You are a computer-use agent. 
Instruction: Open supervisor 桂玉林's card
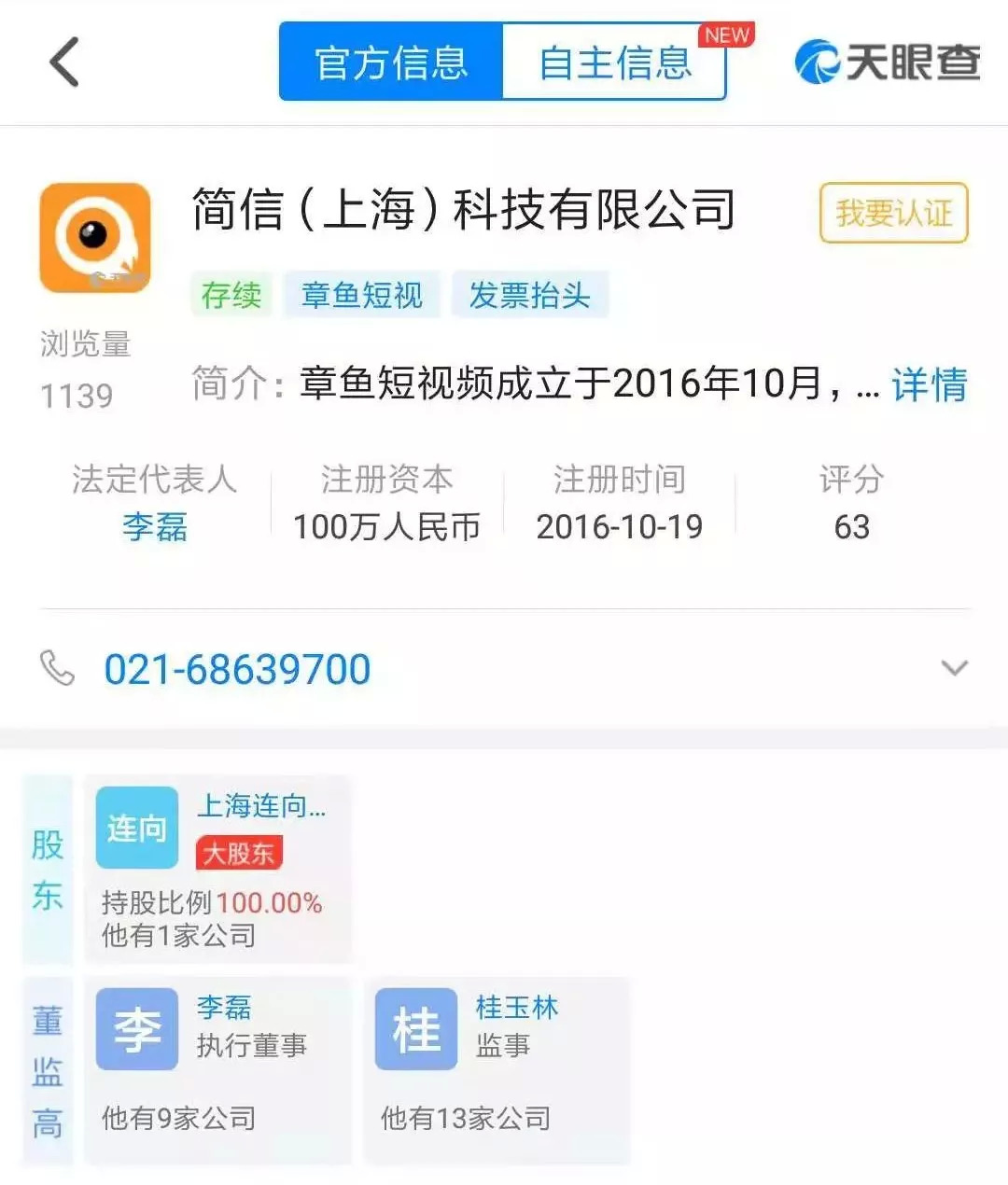[497, 1069]
